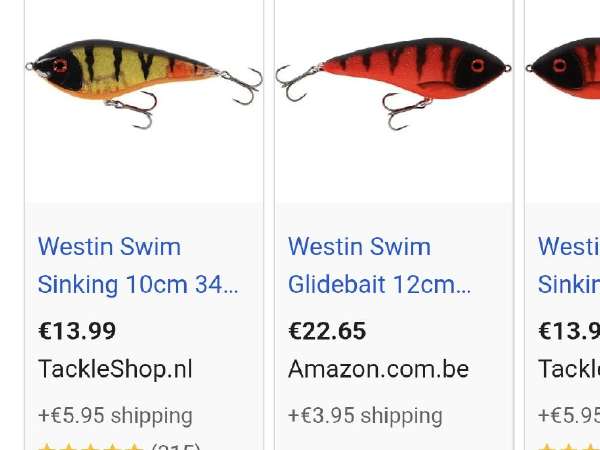Open the Westin Swim Glidebait 12cm link
Screen dimensions: 600x450
coord(379,266)
